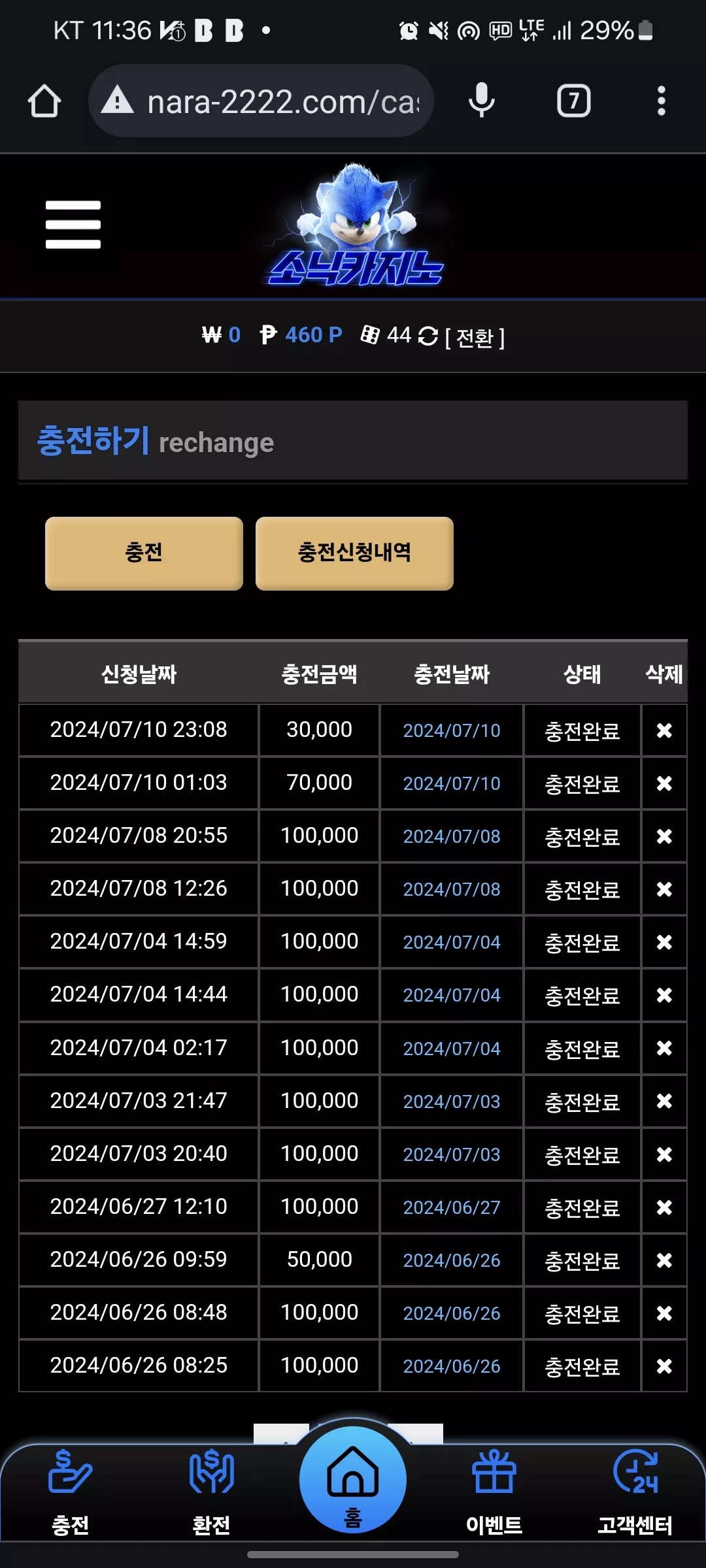The width and height of the screenshot is (706, 1568).
Task: Start voice search with the microphone
Action: 482,101
